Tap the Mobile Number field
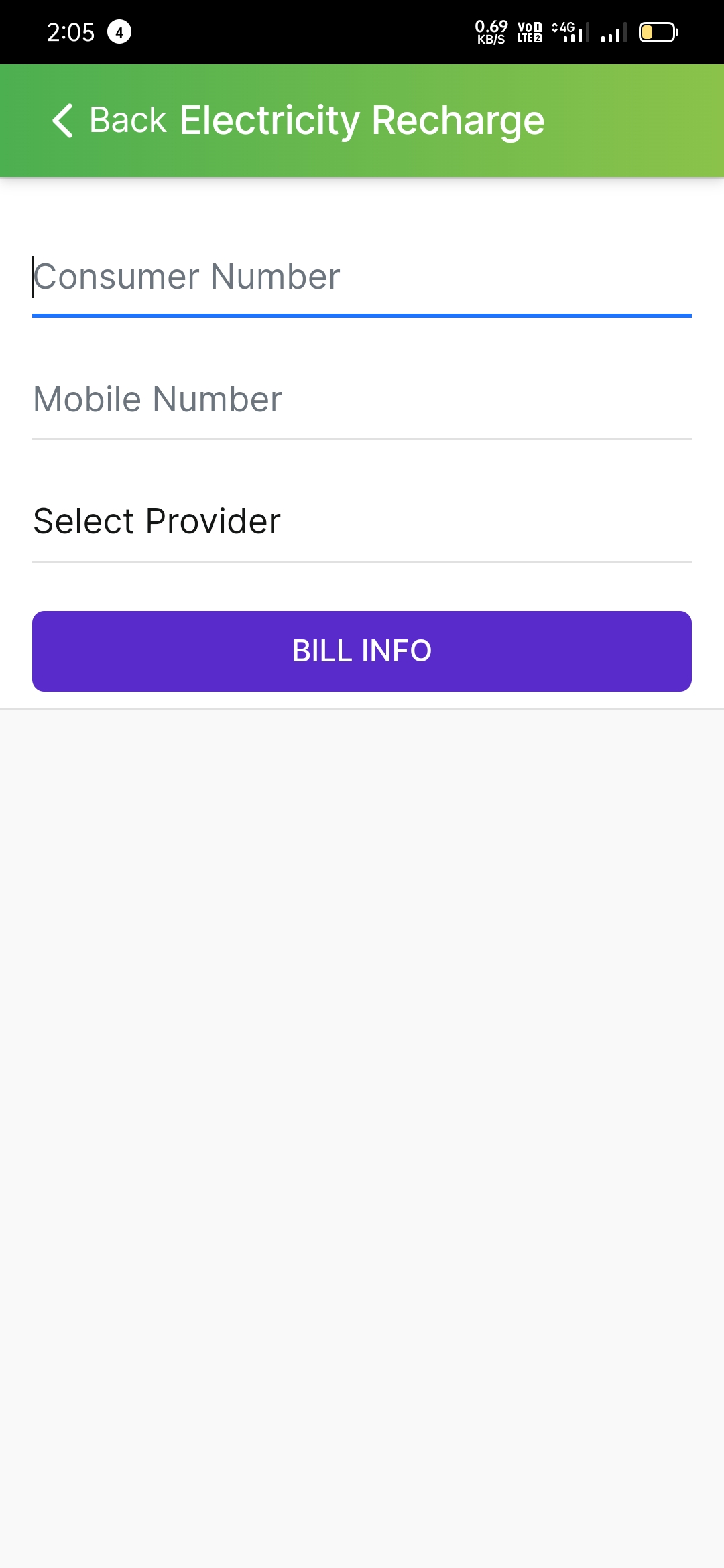724x1568 pixels. [362, 400]
